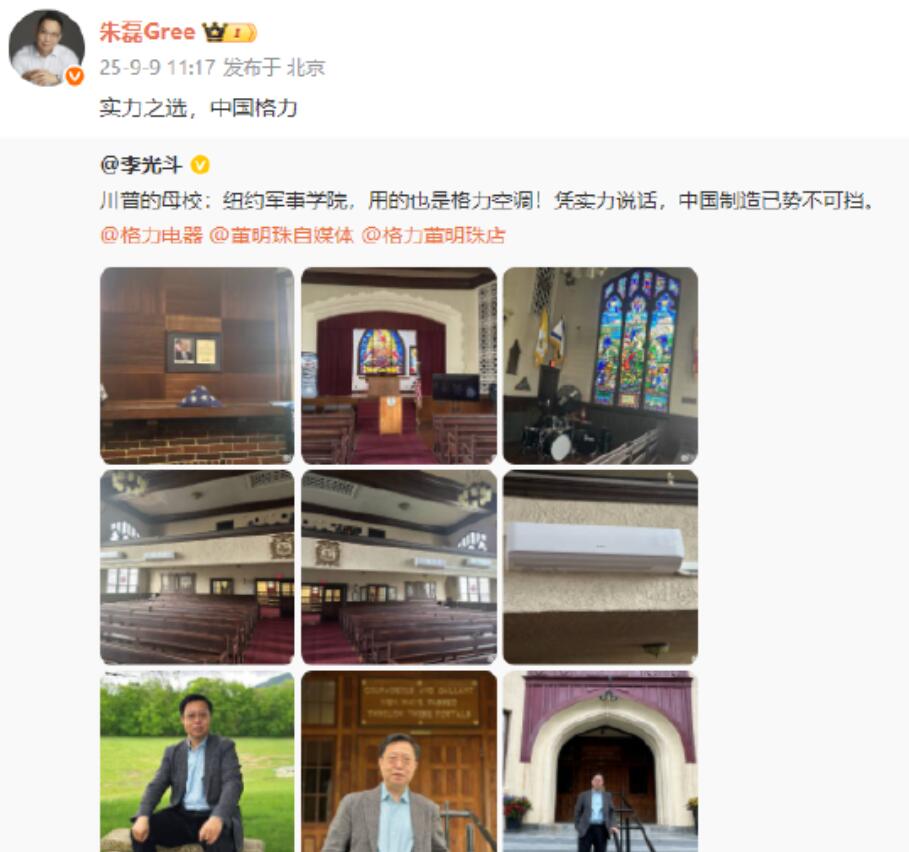Viewport: 909px width, 852px height.
Task: Open photo of man by wooden door
Action: pyautogui.click(x=399, y=761)
